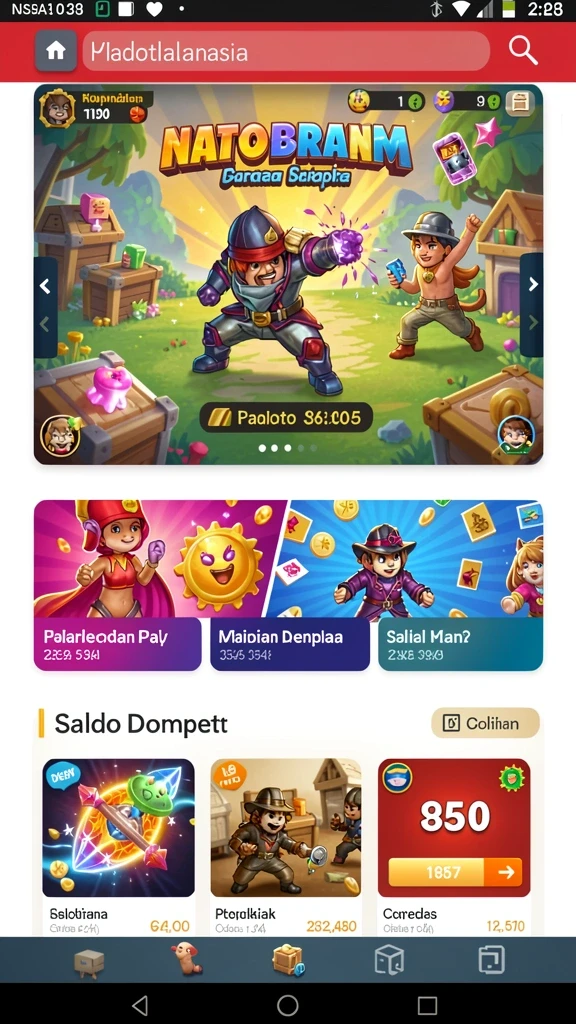Open the search magnifier icon
576x1024 pixels.
523,50
